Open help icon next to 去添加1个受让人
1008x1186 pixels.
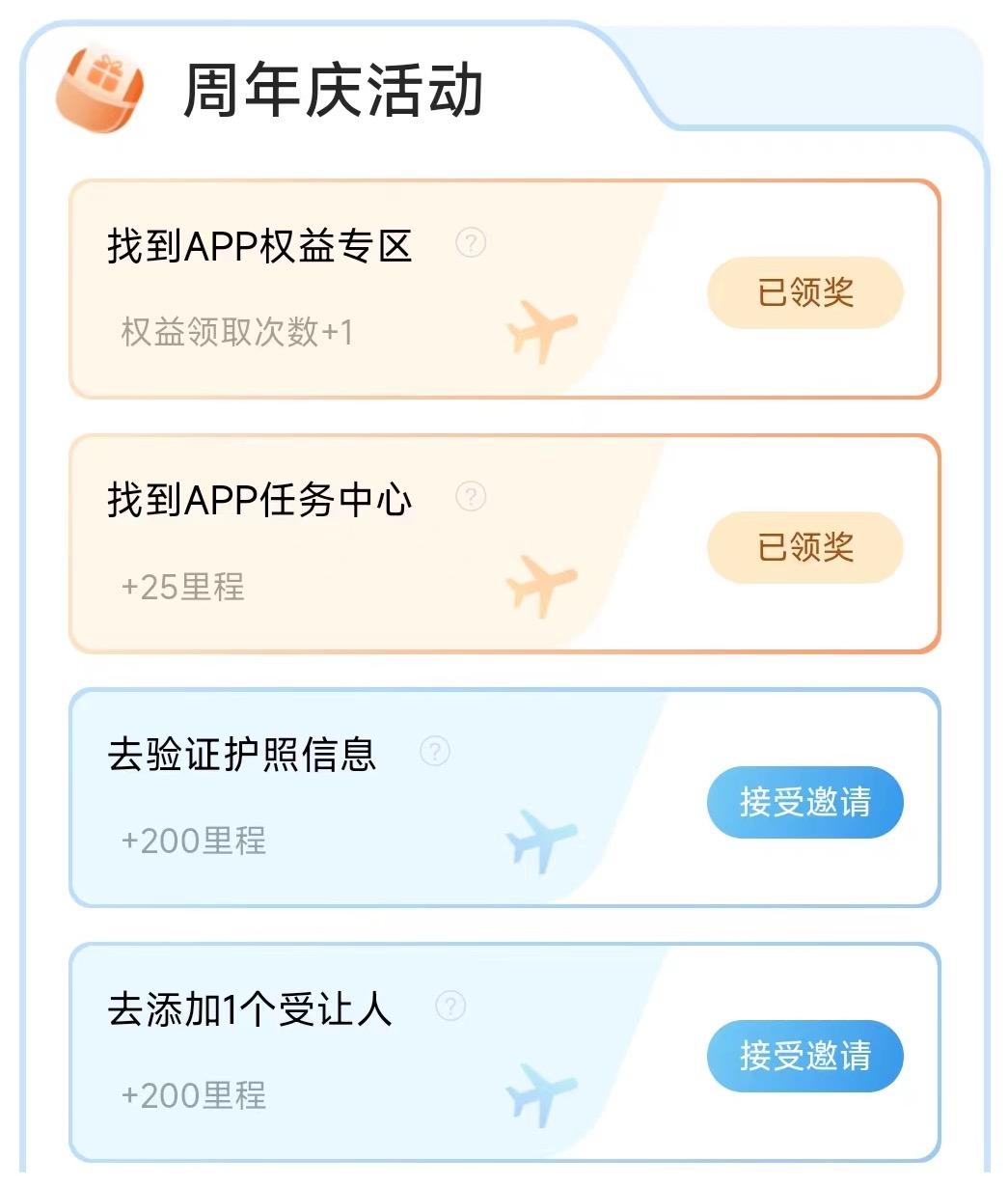[x=449, y=1006]
